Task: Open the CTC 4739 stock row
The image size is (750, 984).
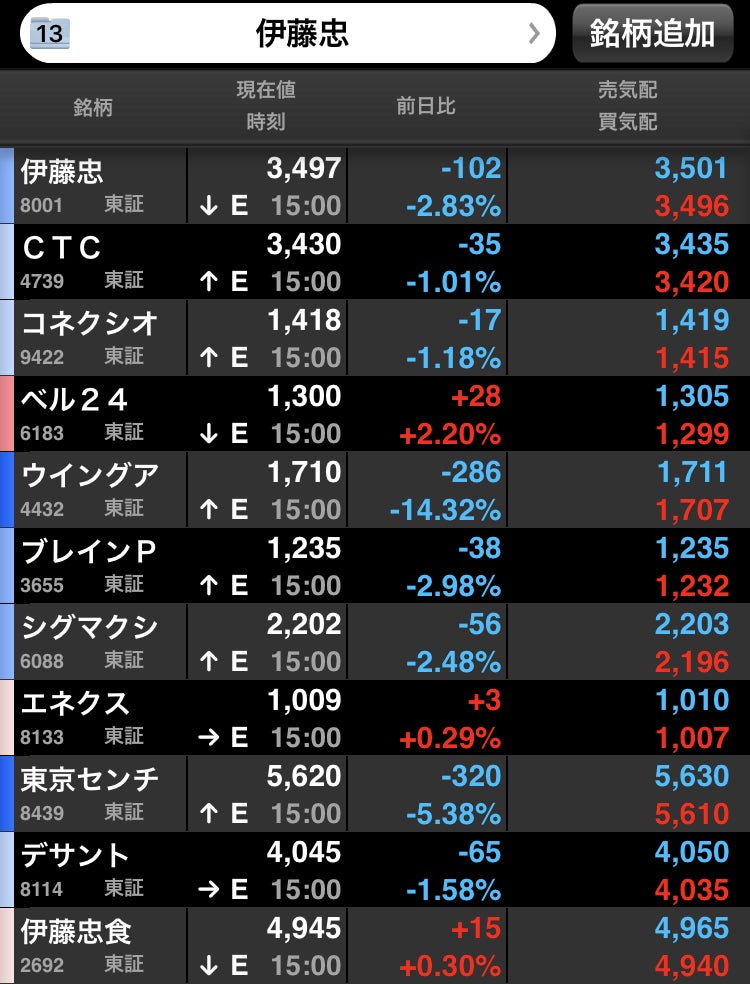Action: (x=375, y=262)
